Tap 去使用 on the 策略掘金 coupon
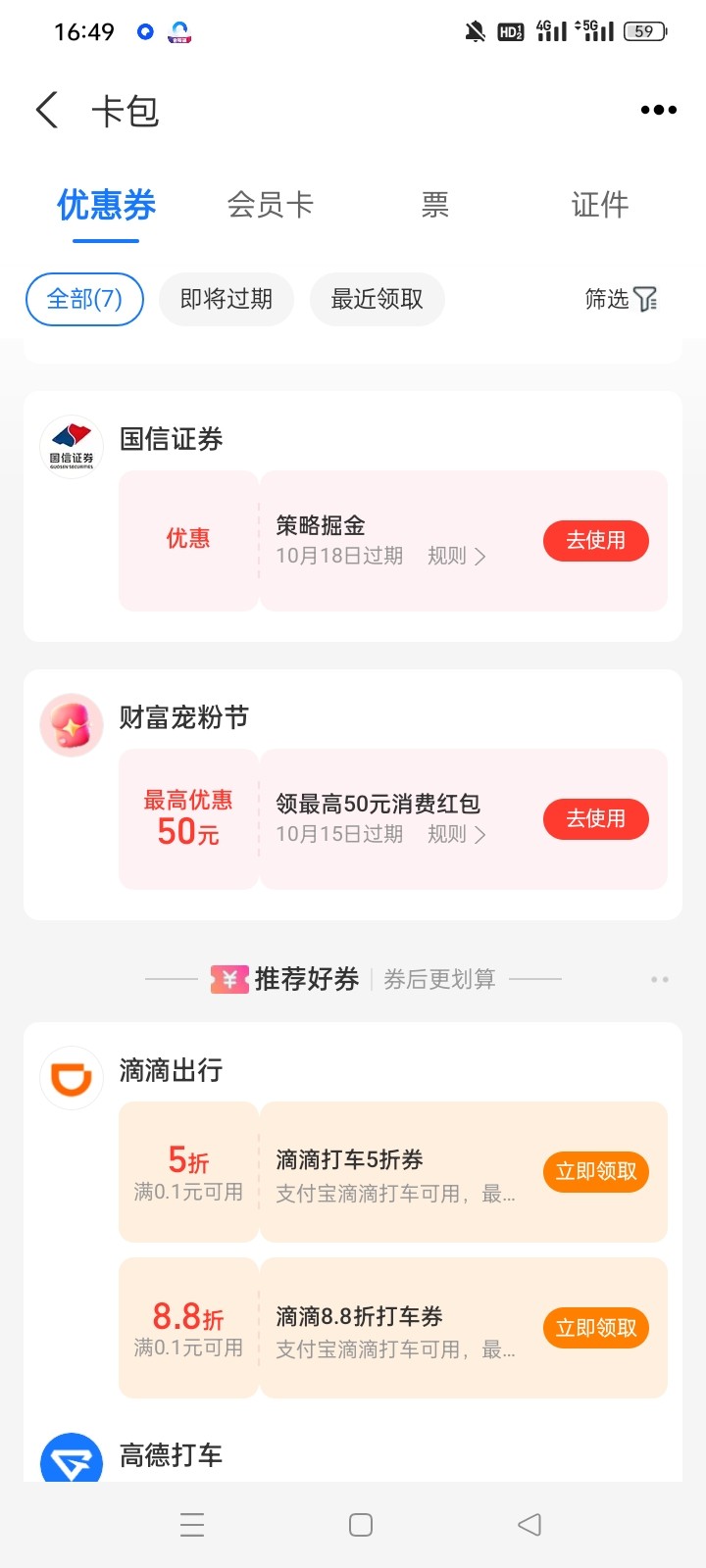This screenshot has height=1568, width=706. point(596,540)
